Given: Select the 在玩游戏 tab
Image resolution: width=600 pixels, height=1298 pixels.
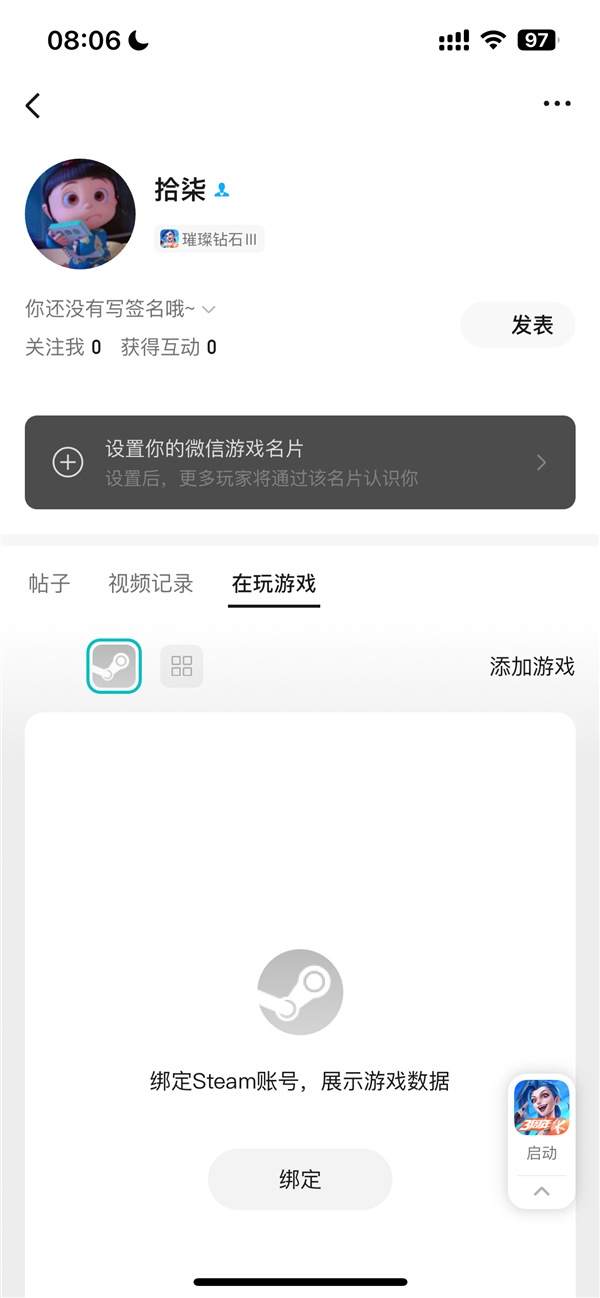Looking at the screenshot, I should 274,584.
